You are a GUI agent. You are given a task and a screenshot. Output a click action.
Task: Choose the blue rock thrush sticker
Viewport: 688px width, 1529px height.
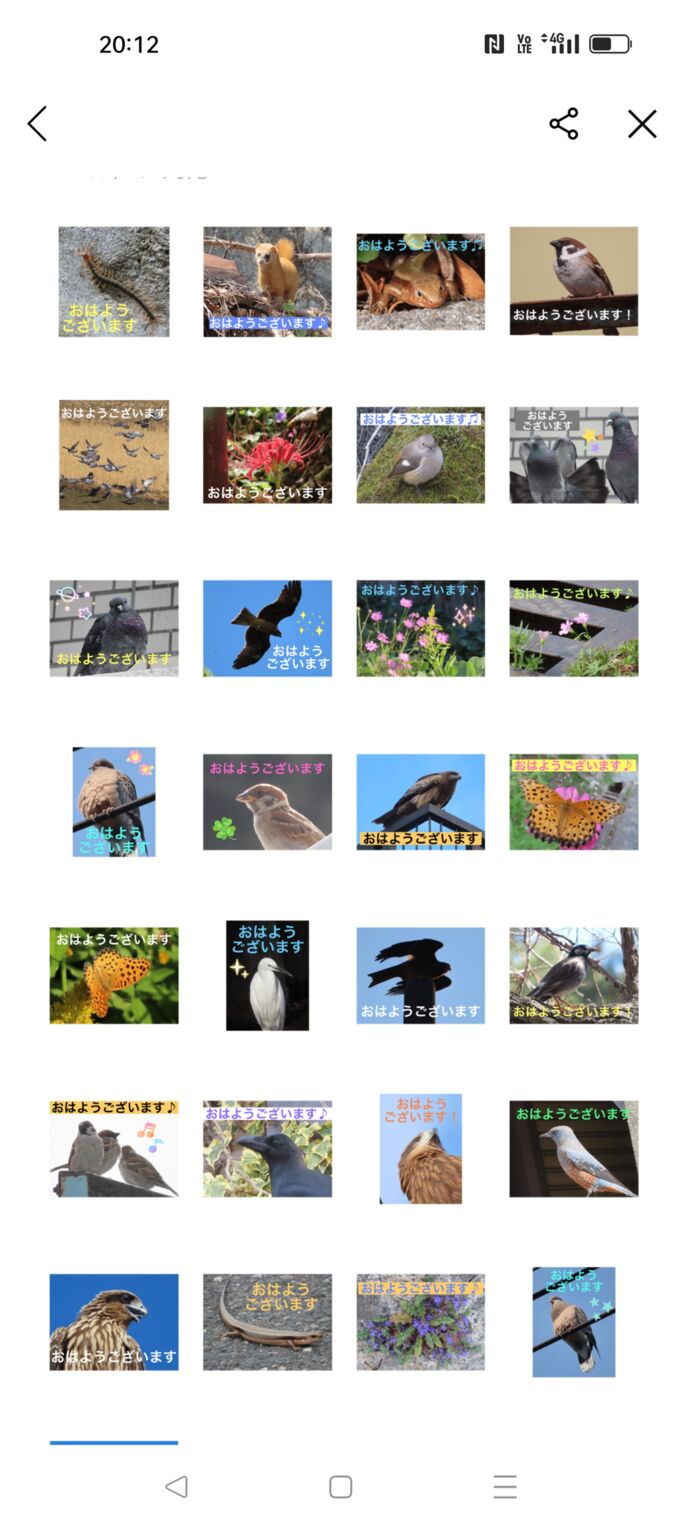tap(573, 1148)
